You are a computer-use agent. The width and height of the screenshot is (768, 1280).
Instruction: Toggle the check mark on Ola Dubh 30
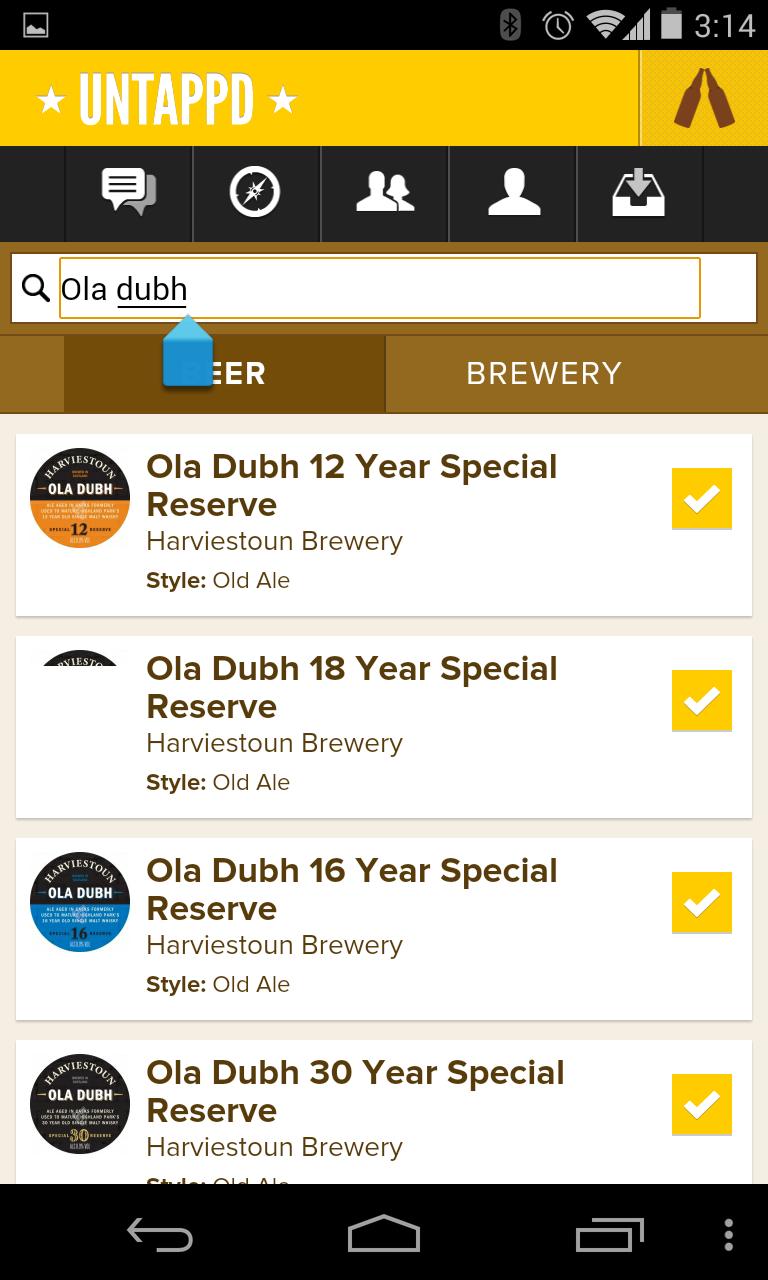click(x=701, y=1104)
